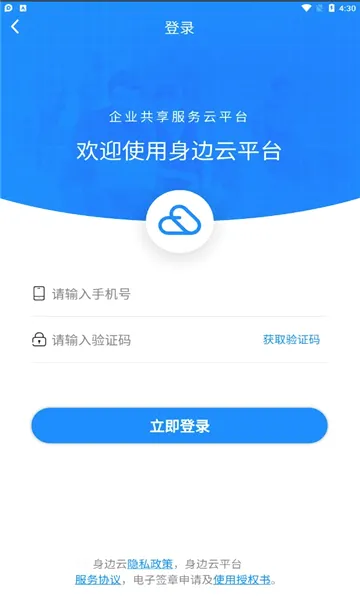Screen dimensions: 360x600
Task: Open the 服务协议 service agreement link
Action: click(x=98, y=580)
